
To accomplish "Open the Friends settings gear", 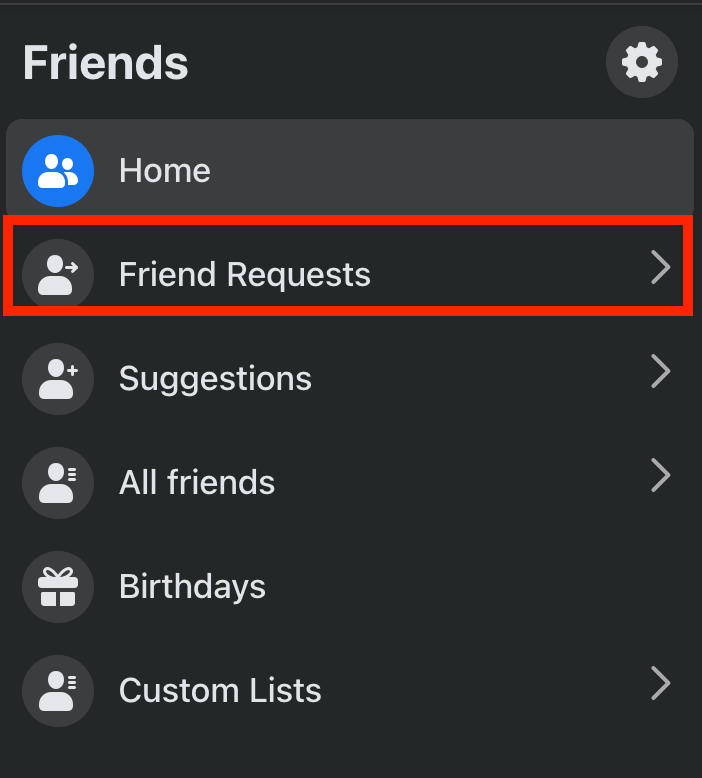I will pyautogui.click(x=641, y=63).
